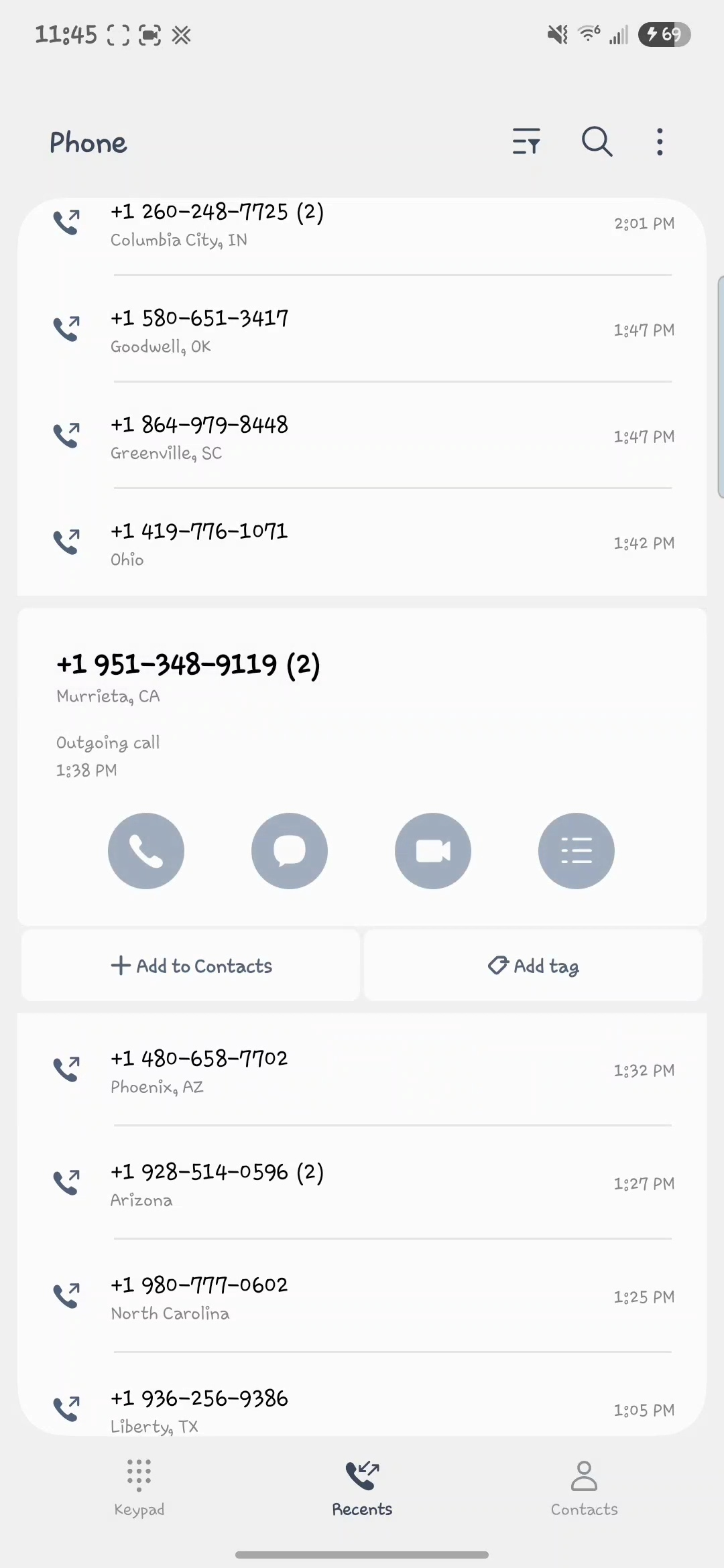
Task: Start a video call with the camera button
Action: pyautogui.click(x=433, y=851)
